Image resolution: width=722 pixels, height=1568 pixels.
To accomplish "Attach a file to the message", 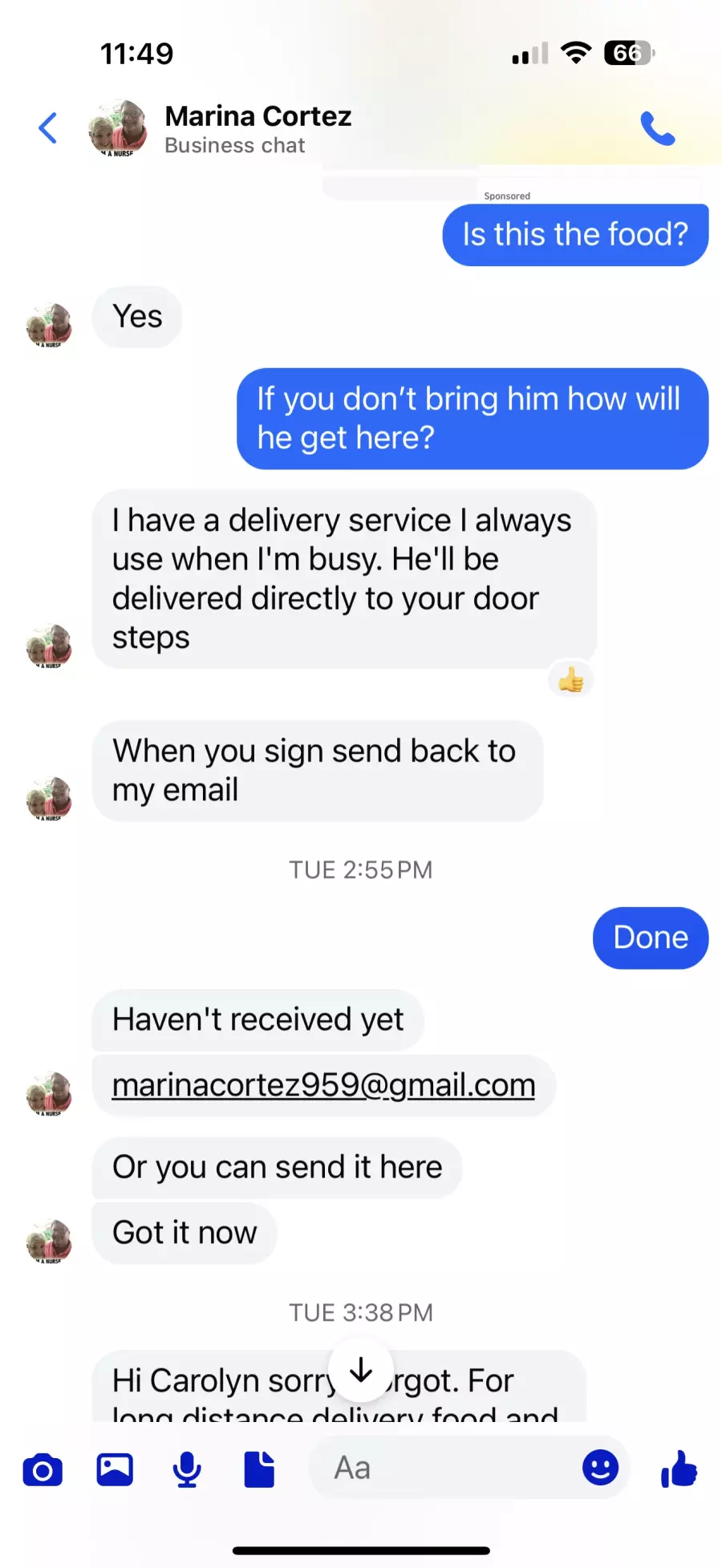I will 259,1470.
